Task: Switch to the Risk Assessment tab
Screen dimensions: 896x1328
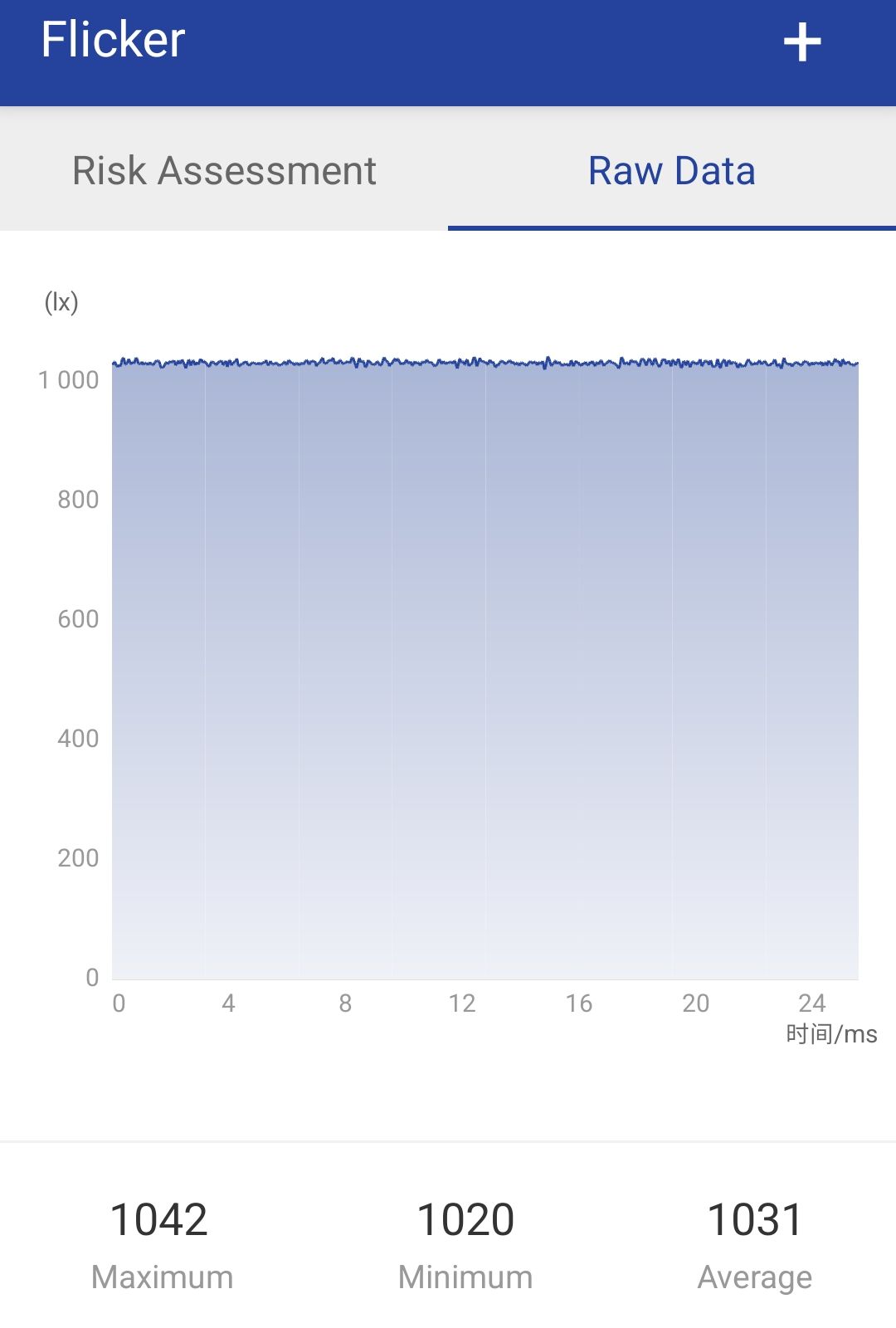Action: click(224, 171)
